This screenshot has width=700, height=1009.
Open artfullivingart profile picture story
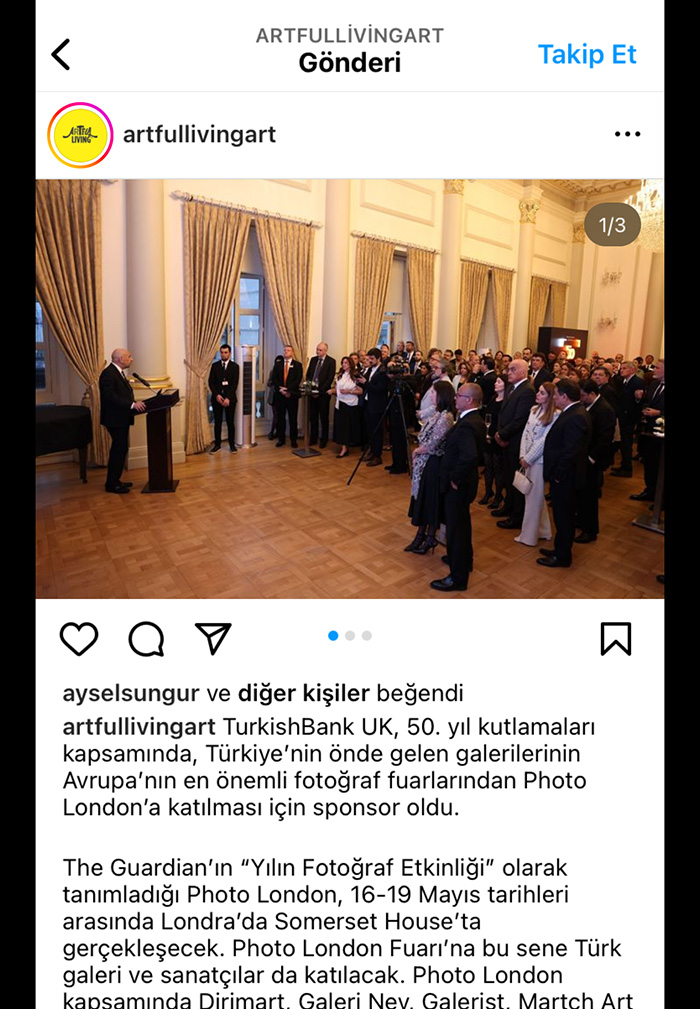tap(80, 135)
